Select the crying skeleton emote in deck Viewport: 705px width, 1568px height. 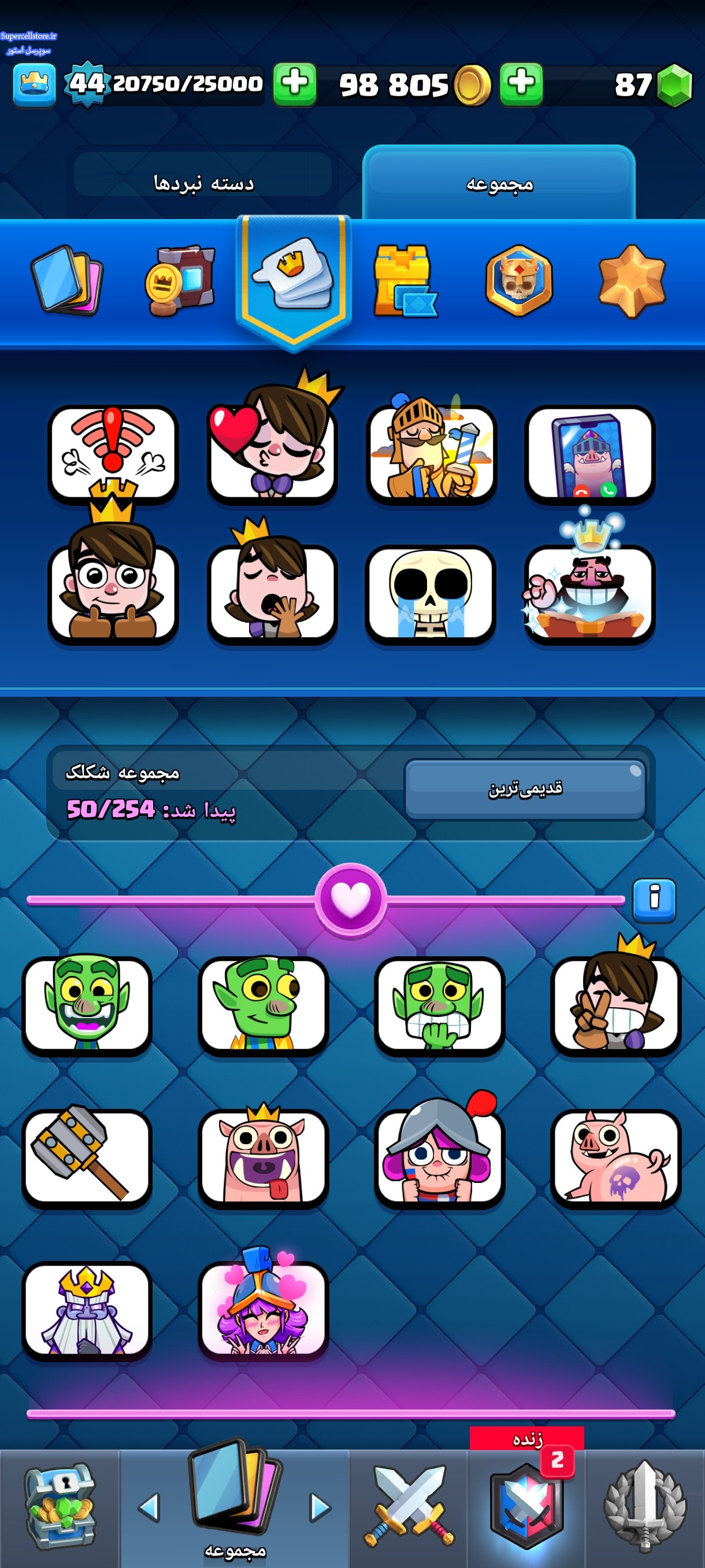430,595
